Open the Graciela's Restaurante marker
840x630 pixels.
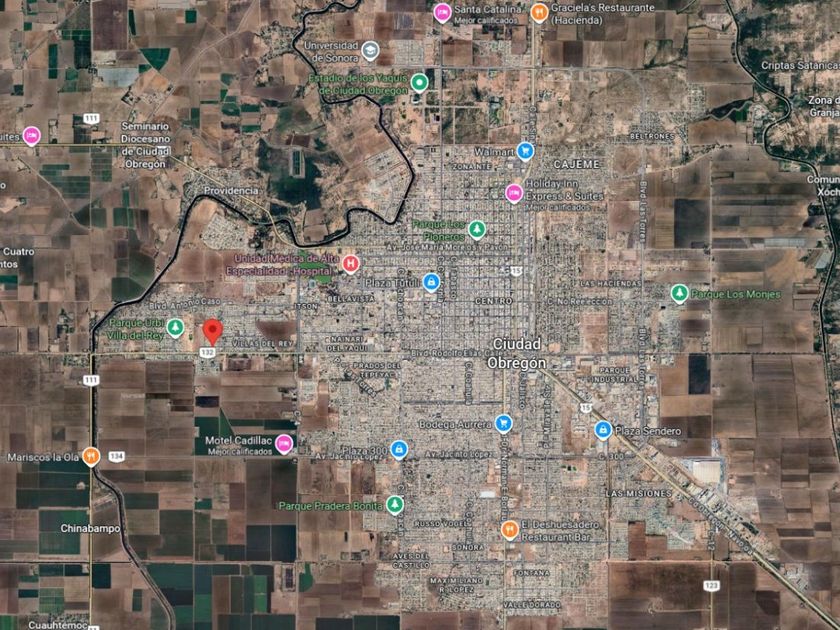tap(539, 12)
